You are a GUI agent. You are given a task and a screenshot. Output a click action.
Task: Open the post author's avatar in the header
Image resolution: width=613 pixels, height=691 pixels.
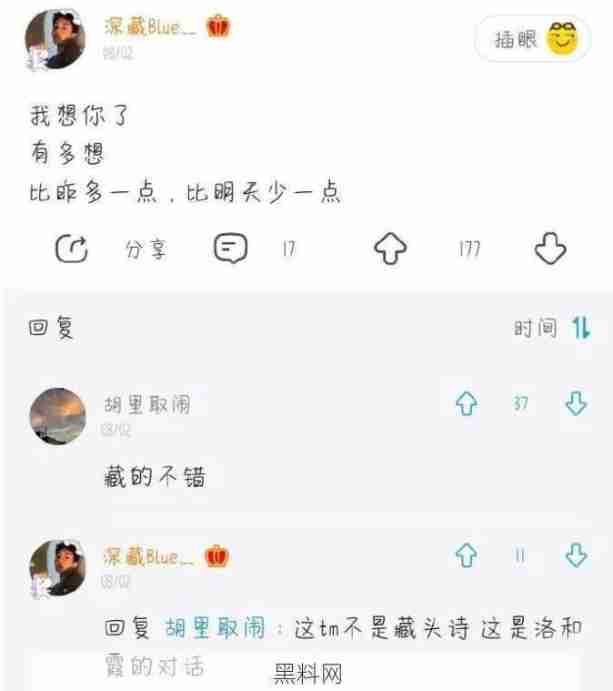(x=55, y=40)
